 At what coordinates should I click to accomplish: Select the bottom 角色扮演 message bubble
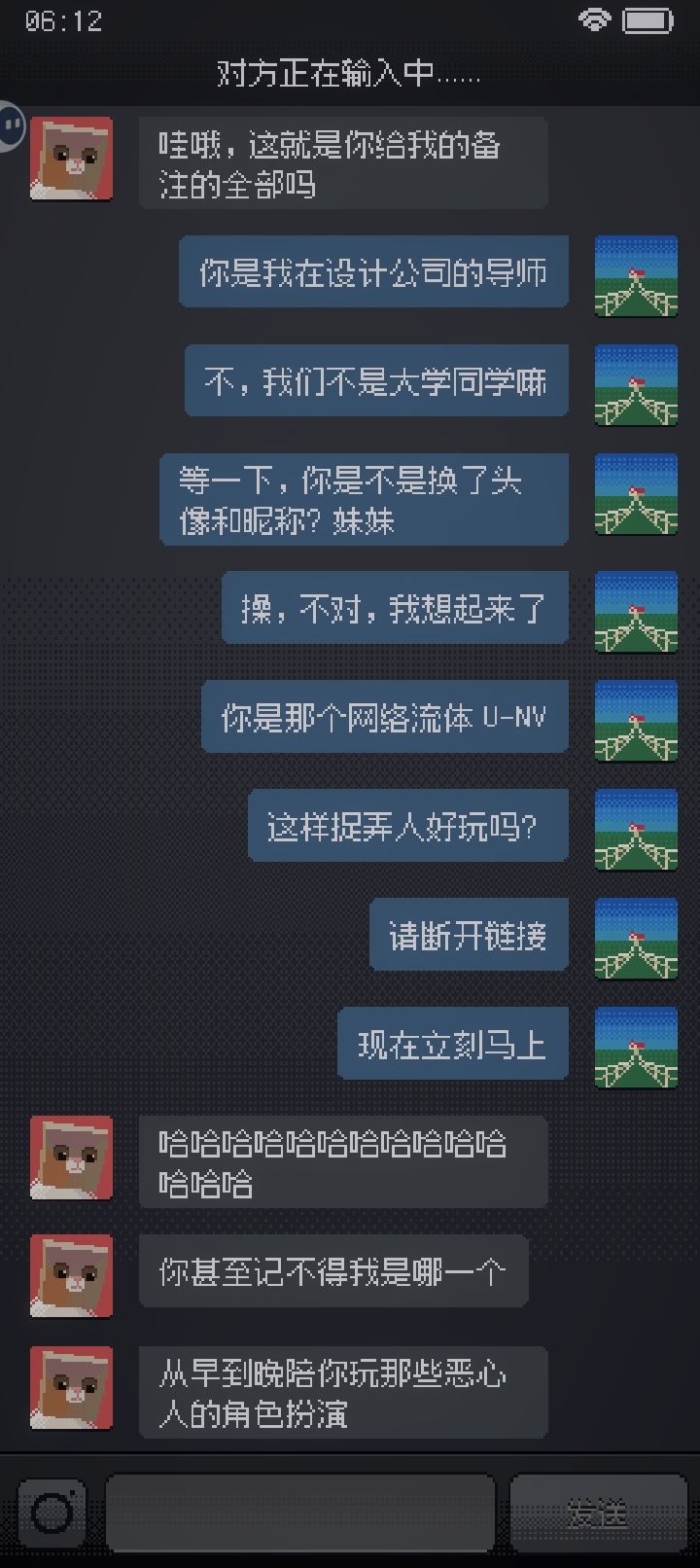coord(344,1391)
